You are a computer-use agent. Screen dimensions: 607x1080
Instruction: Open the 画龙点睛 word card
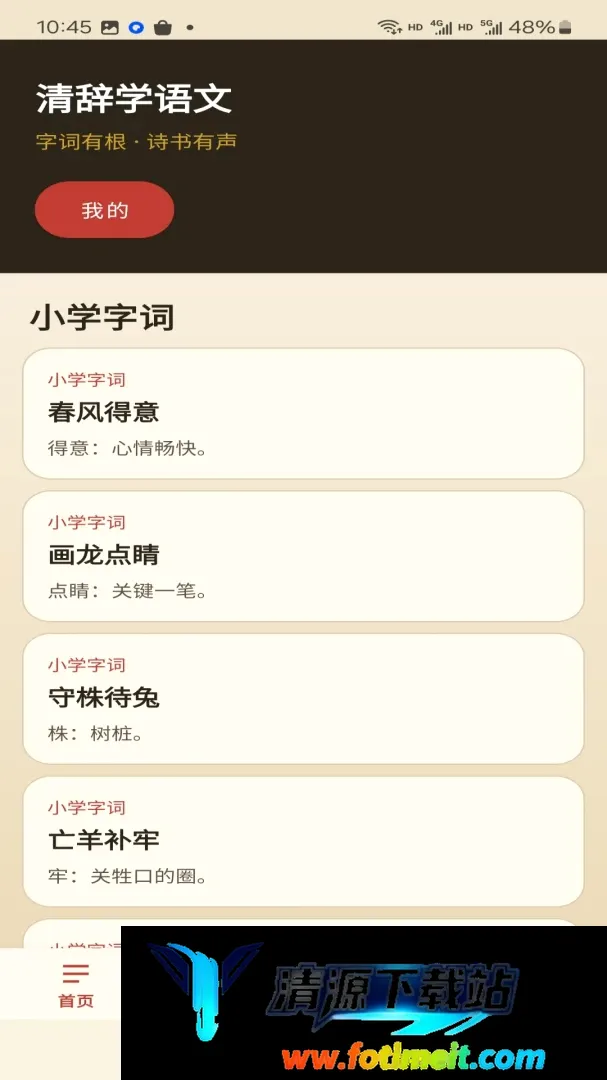click(x=303, y=556)
